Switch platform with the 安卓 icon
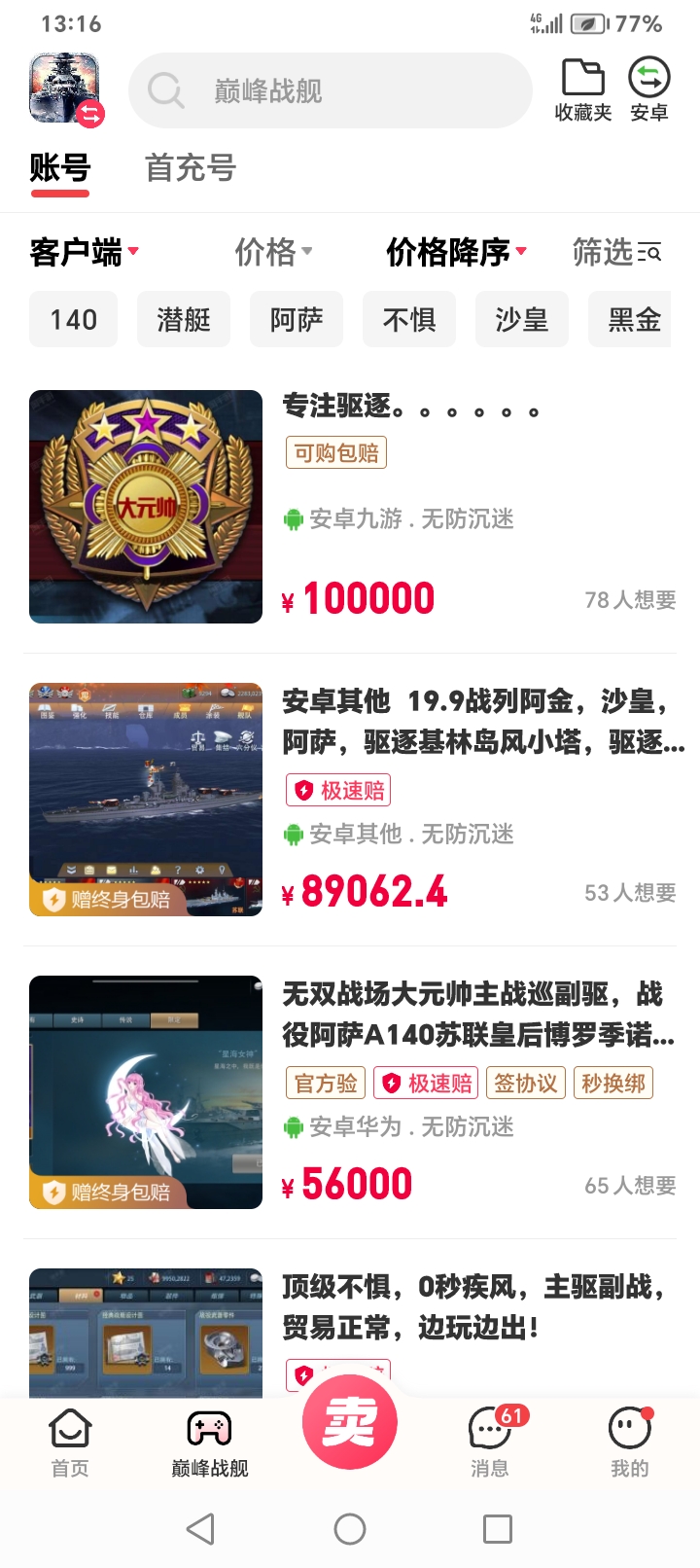 tap(648, 89)
